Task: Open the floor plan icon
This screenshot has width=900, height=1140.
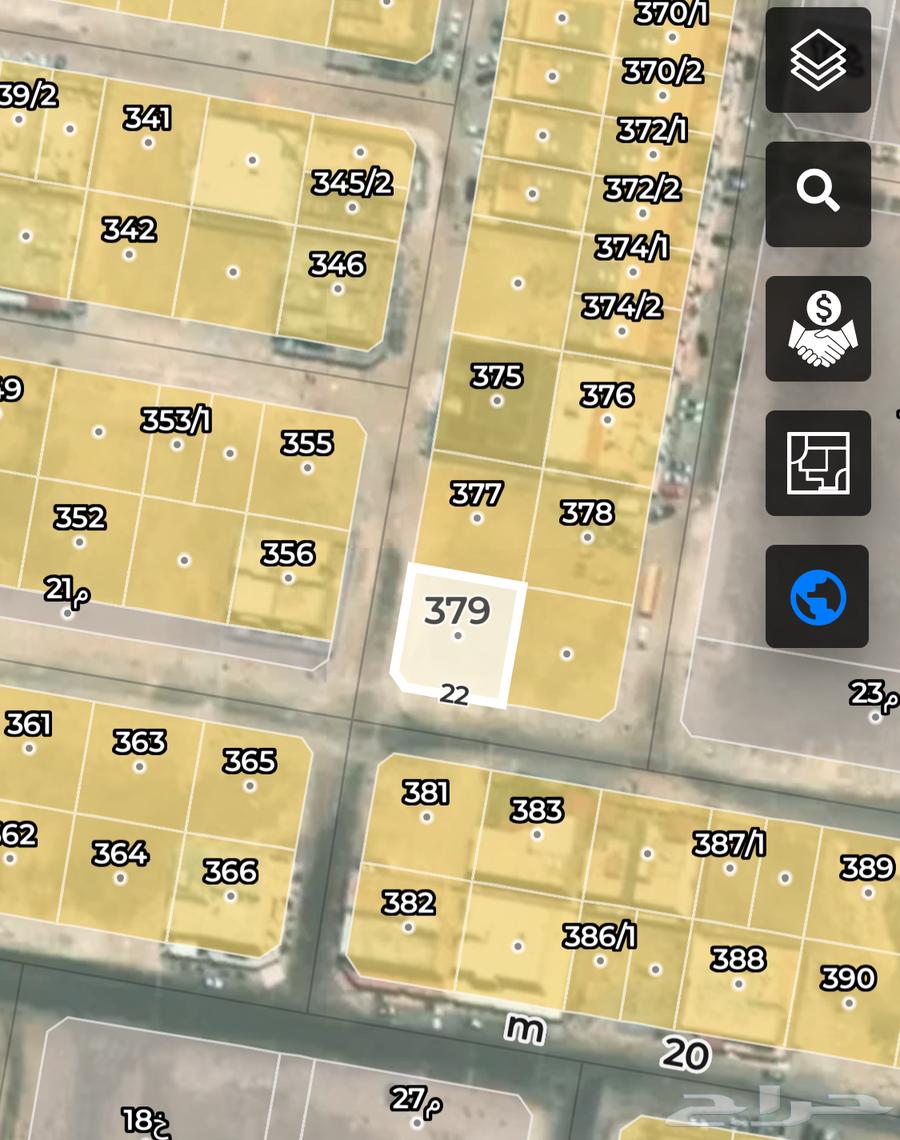Action: 818,463
